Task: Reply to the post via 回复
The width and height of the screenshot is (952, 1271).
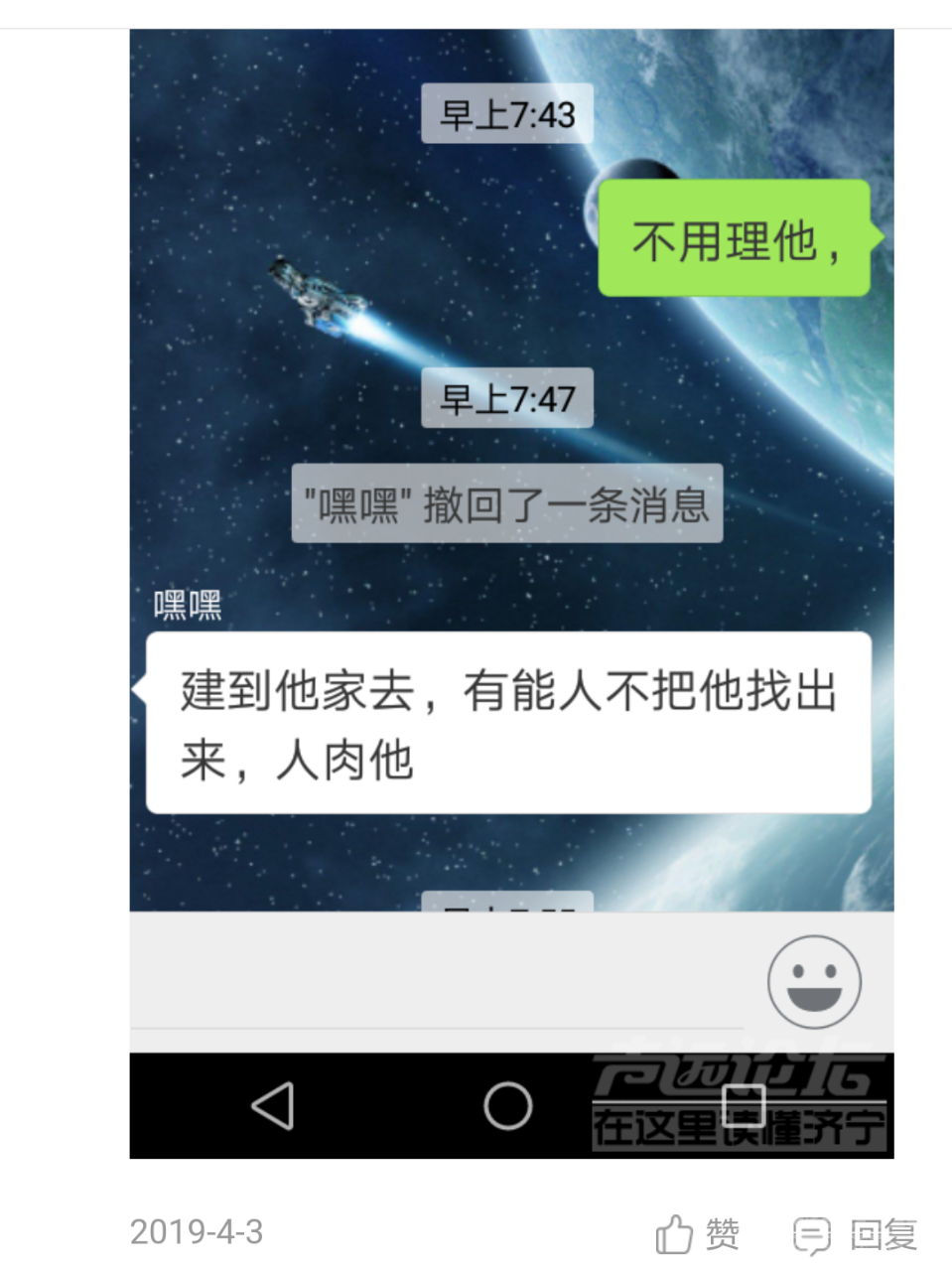Action: coord(854,1234)
